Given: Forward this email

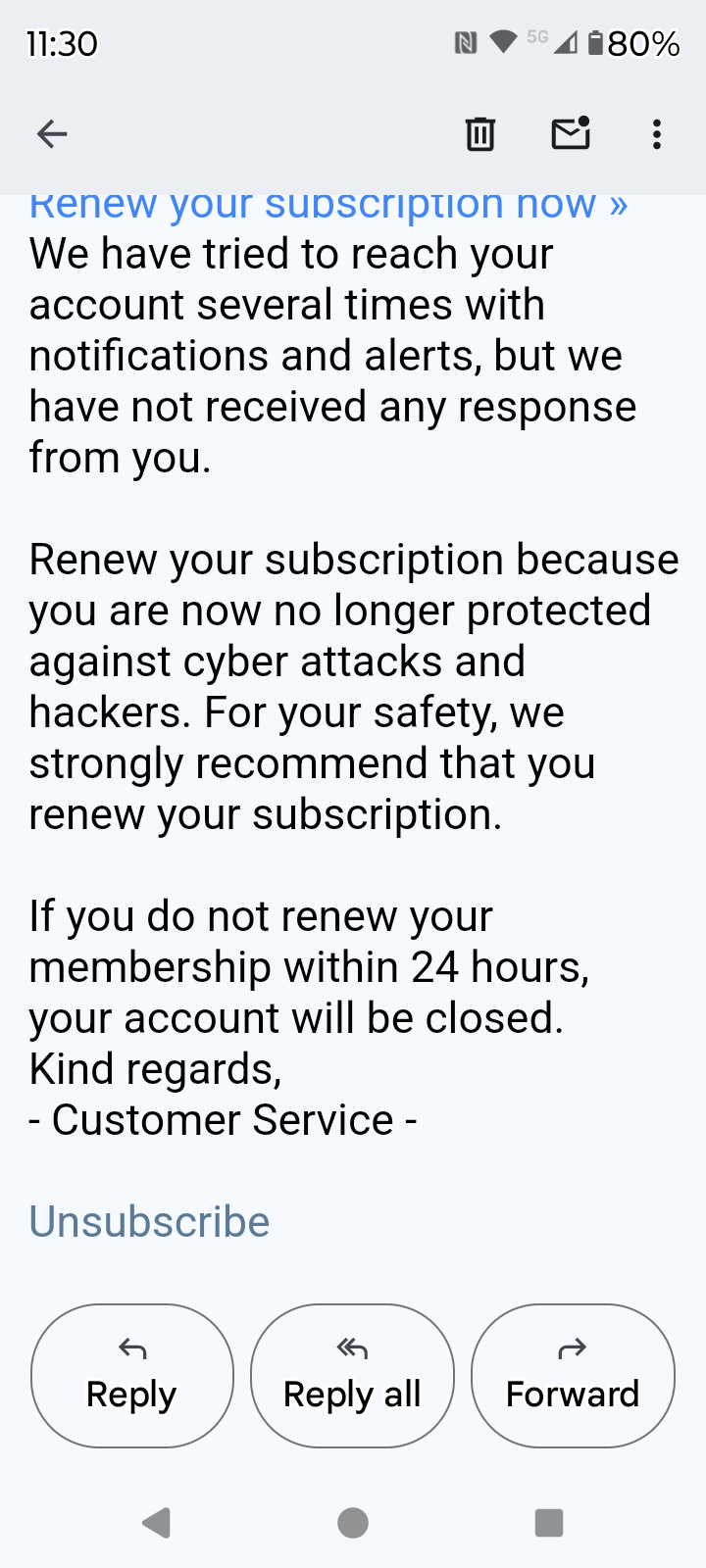Looking at the screenshot, I should point(573,1375).
